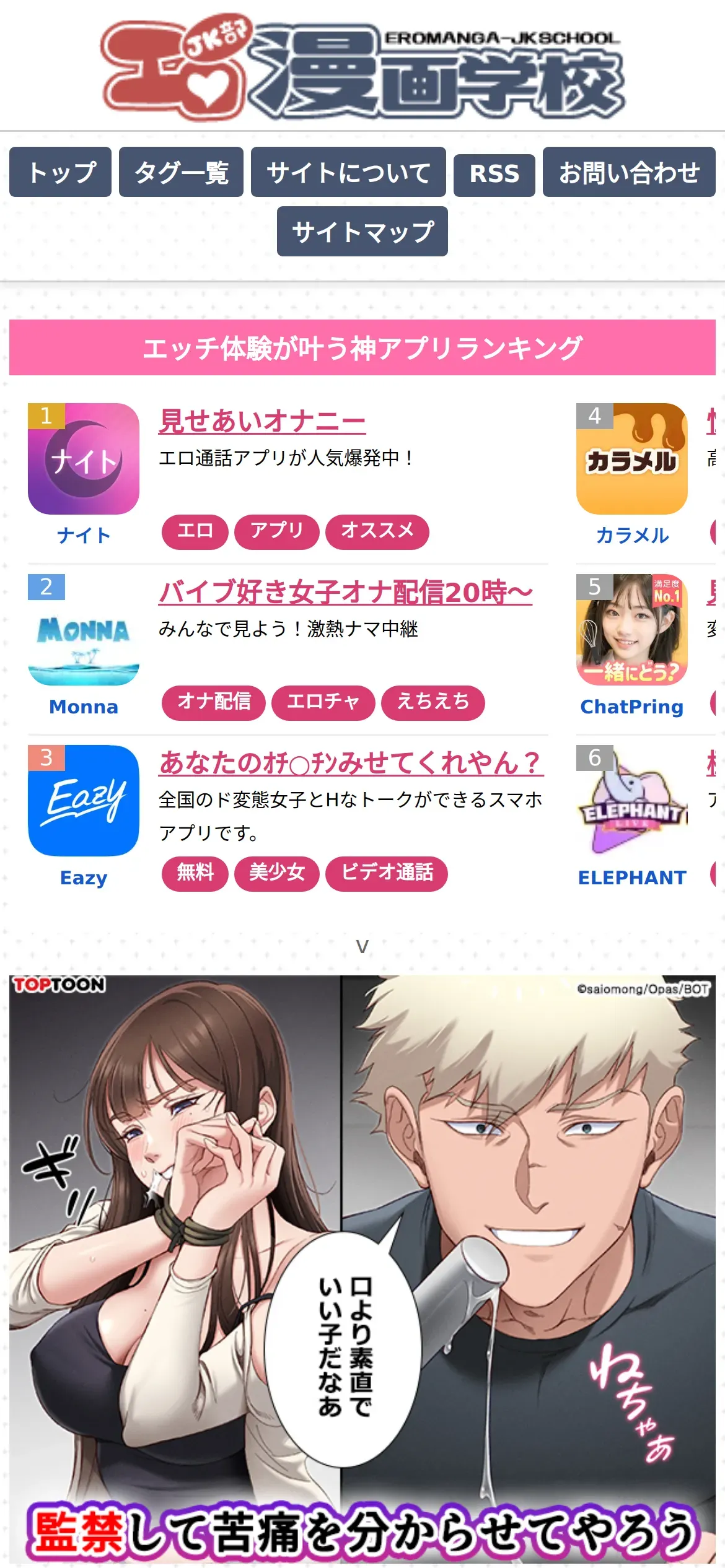Viewport: 725px width, 1568px height.
Task: Open the ナイト app icon
Action: [84, 460]
